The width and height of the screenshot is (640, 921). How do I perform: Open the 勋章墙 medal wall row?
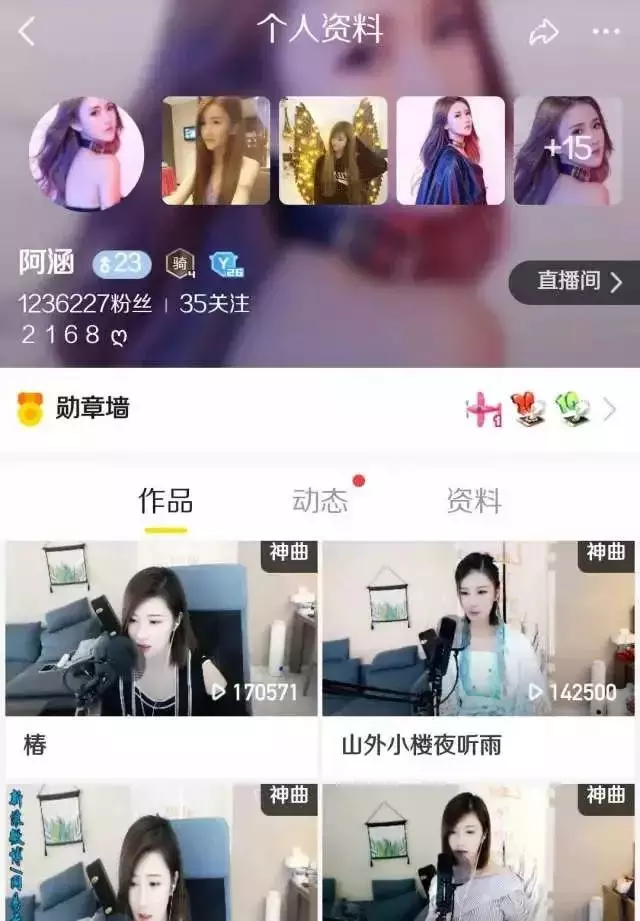(x=320, y=408)
